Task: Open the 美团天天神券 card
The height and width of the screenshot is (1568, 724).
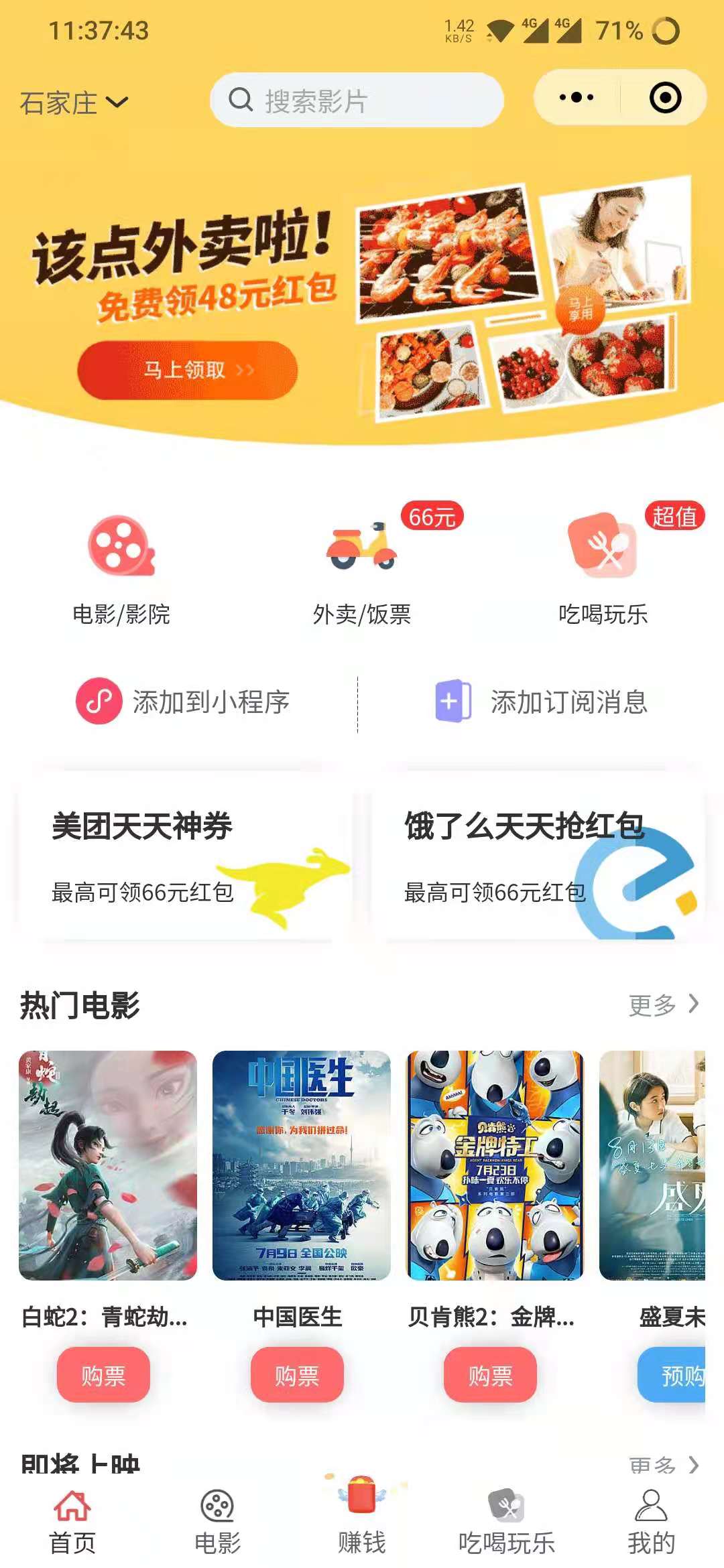Action: (186, 858)
